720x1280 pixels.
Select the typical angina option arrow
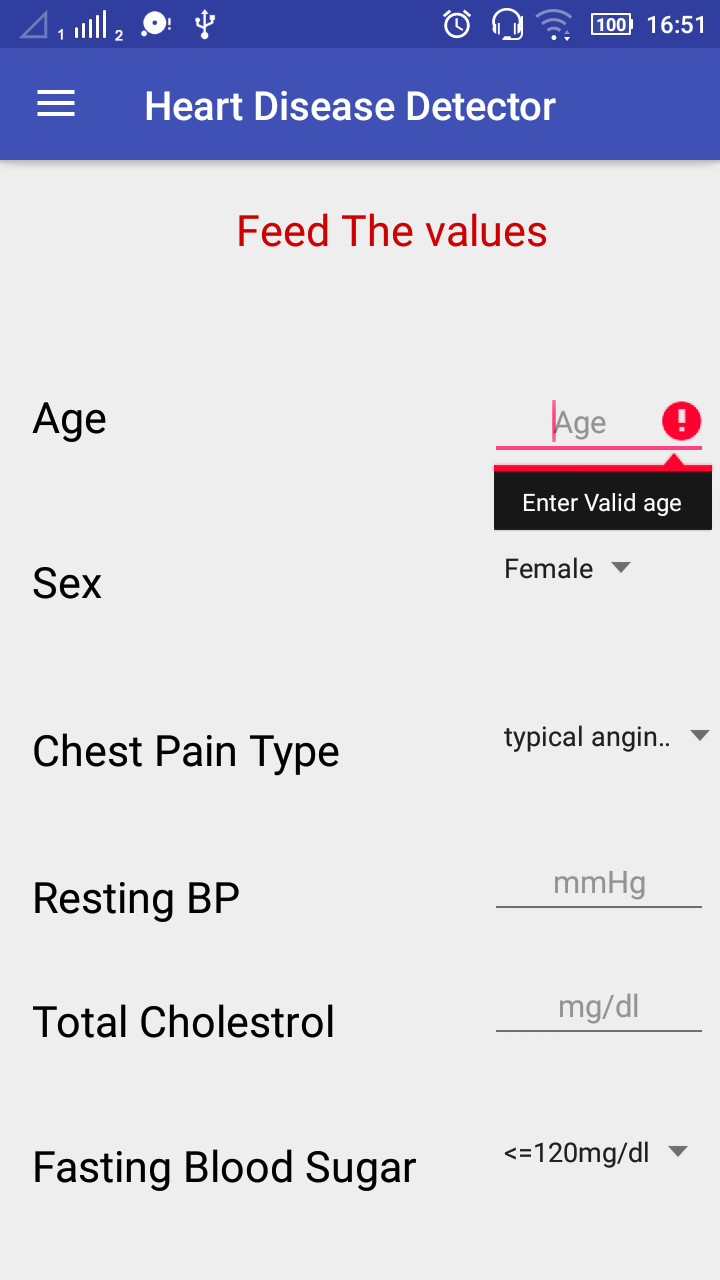click(x=699, y=735)
